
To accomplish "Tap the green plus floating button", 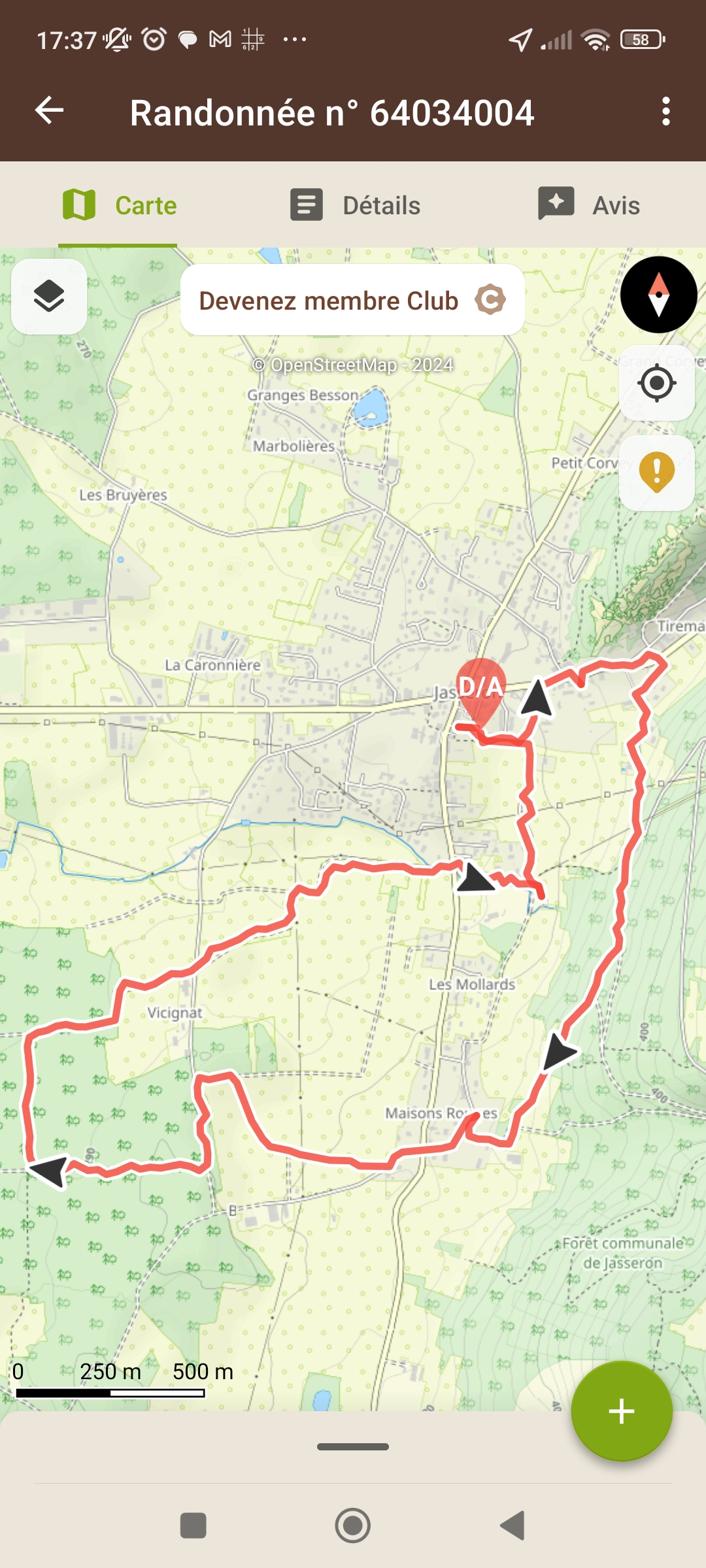I will point(622,1411).
